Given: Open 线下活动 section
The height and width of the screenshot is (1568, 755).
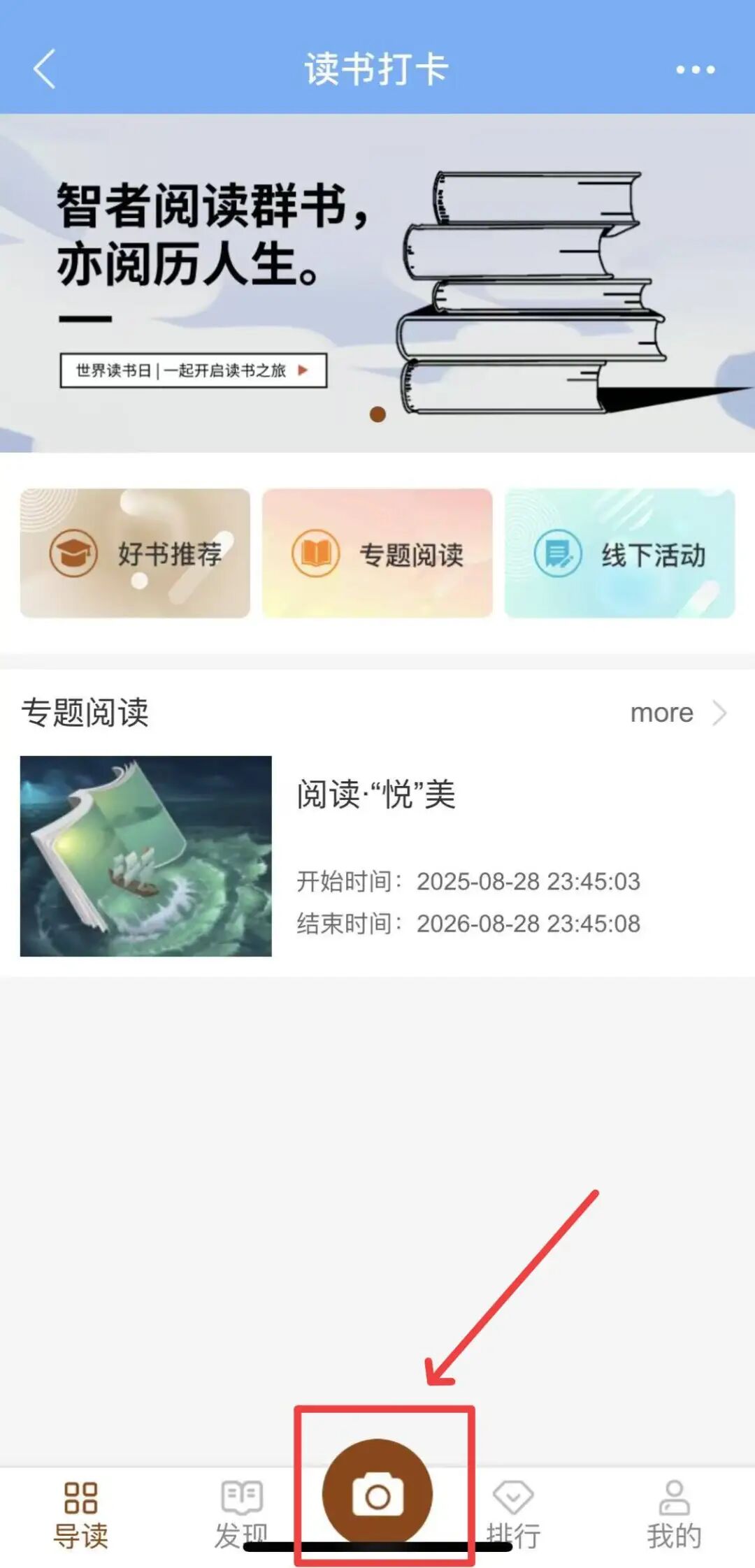Looking at the screenshot, I should [x=619, y=553].
